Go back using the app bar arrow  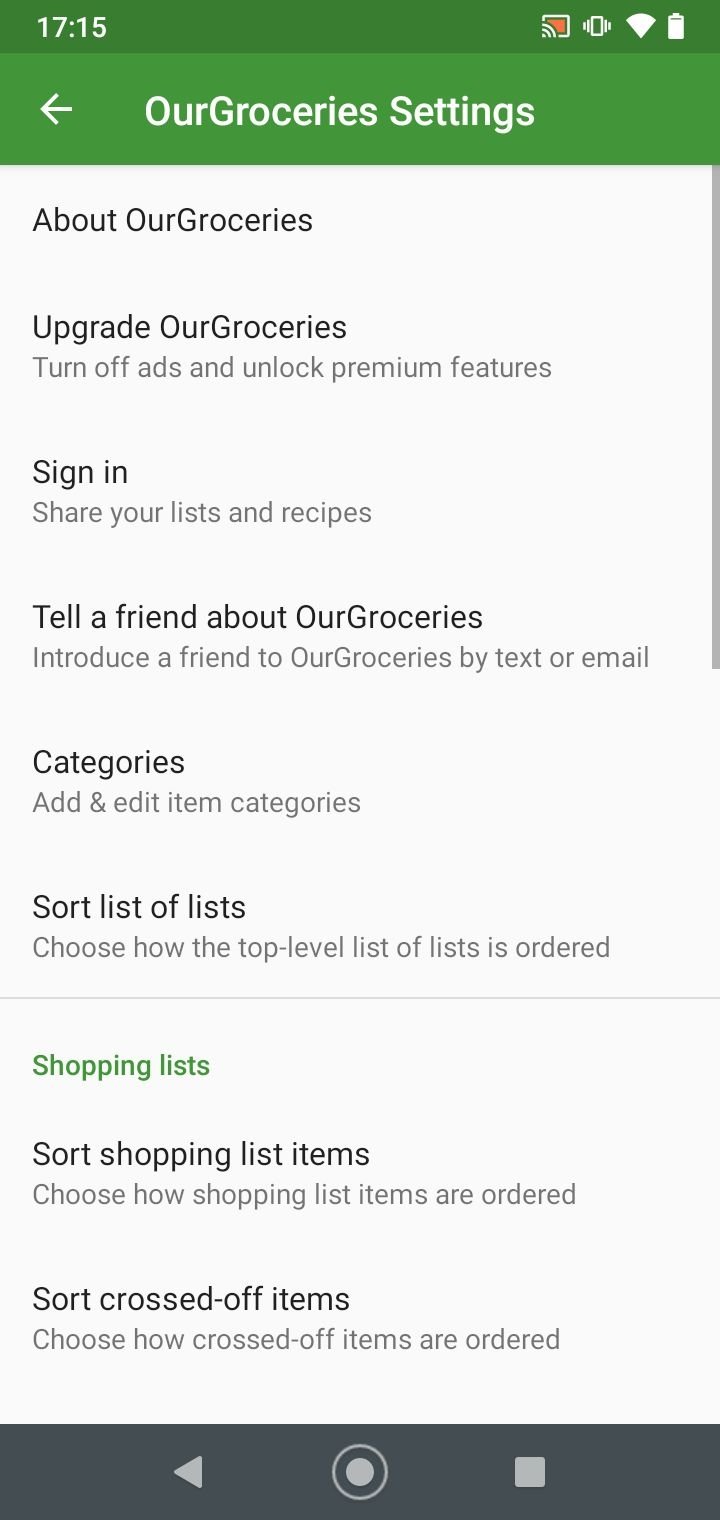pyautogui.click(x=56, y=110)
